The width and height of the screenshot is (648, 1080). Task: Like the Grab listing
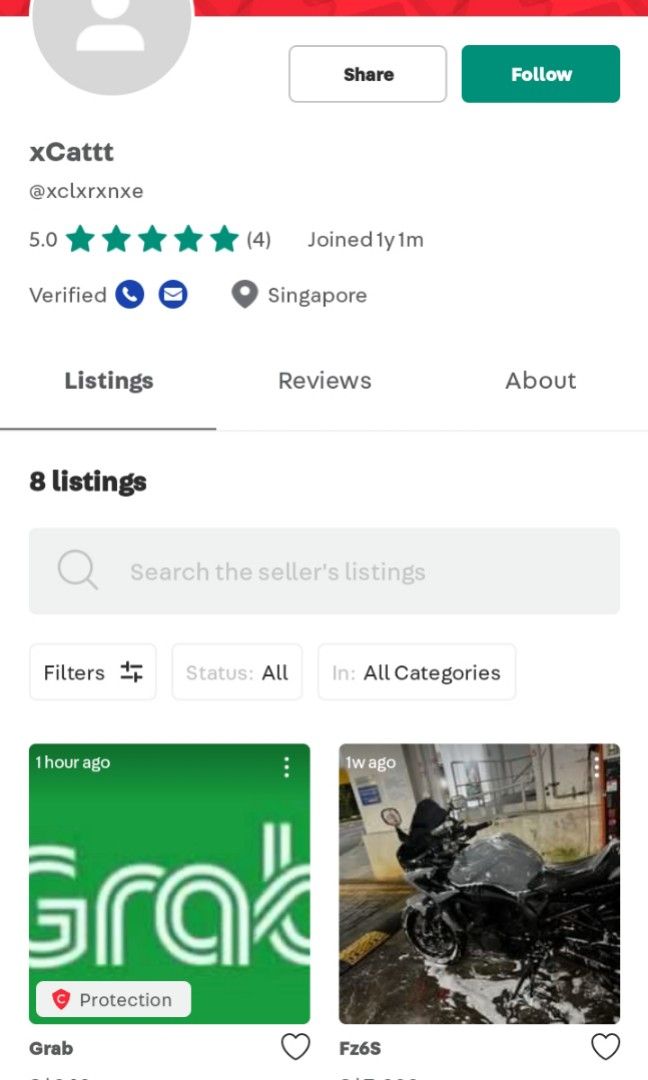click(x=295, y=1047)
